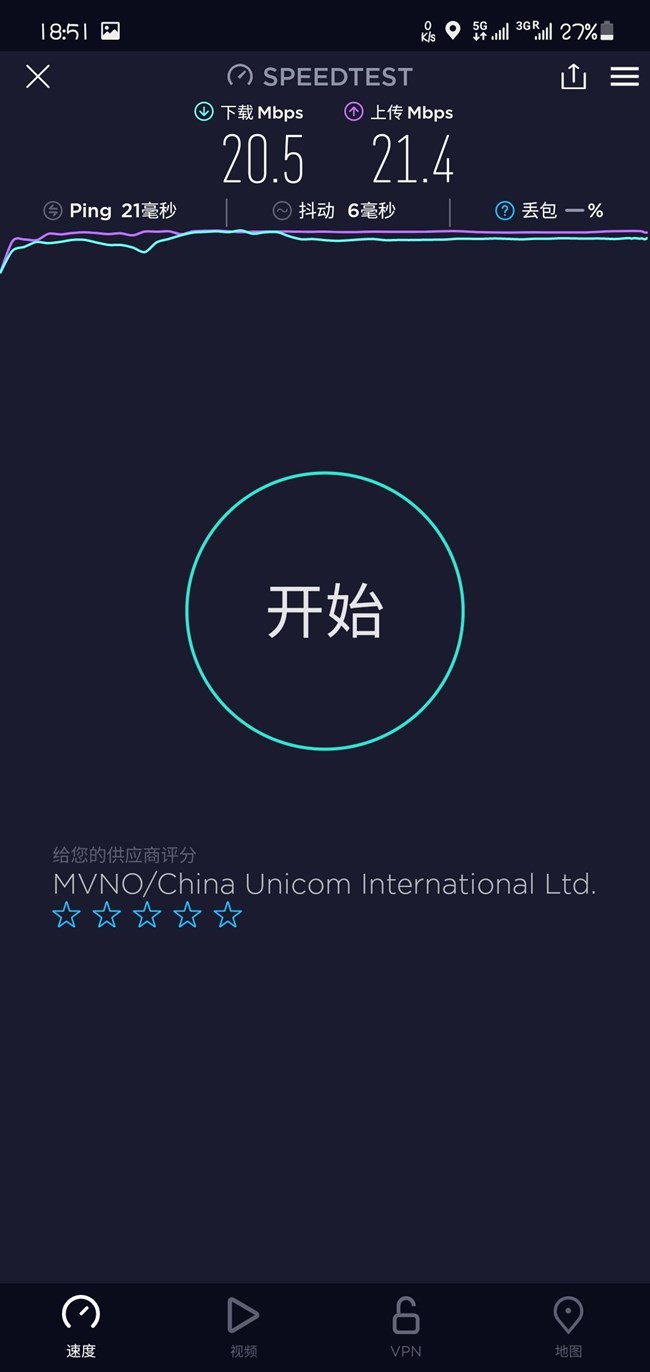Viewport: 650px width, 1372px height.
Task: Close the speed test result
Action: 38,77
